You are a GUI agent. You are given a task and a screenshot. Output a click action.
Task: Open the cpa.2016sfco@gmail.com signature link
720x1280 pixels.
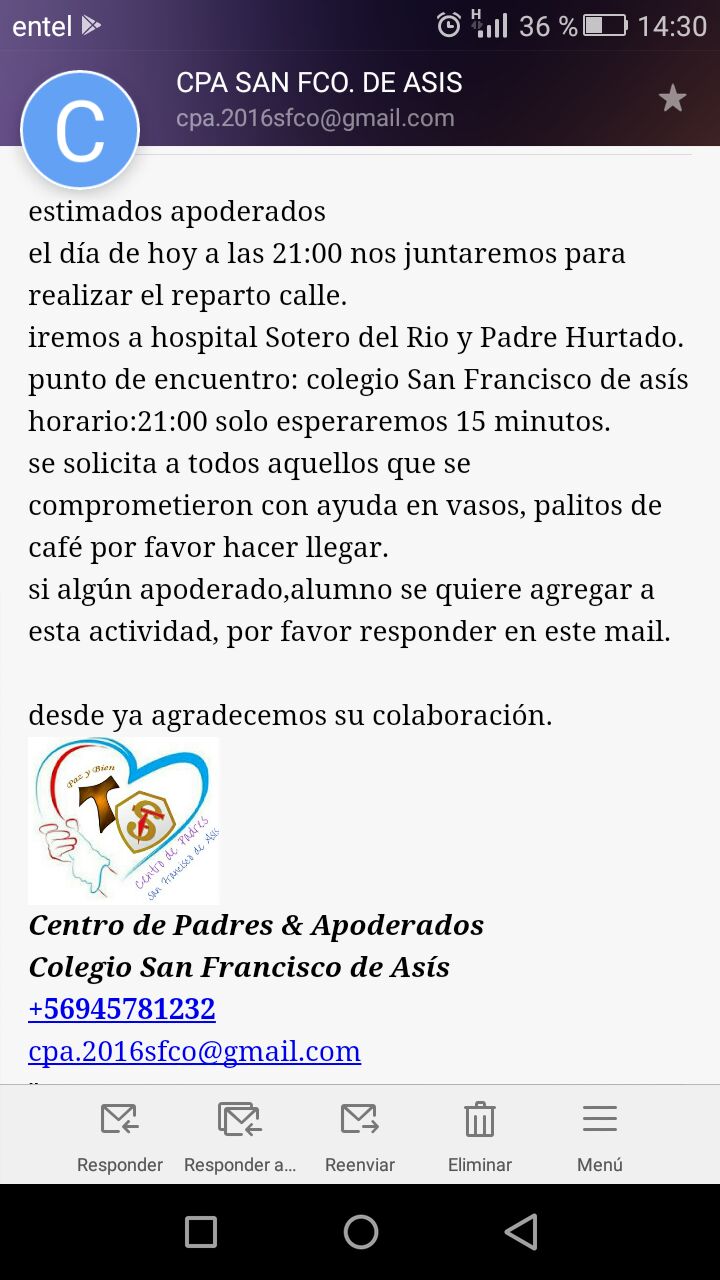(194, 1051)
